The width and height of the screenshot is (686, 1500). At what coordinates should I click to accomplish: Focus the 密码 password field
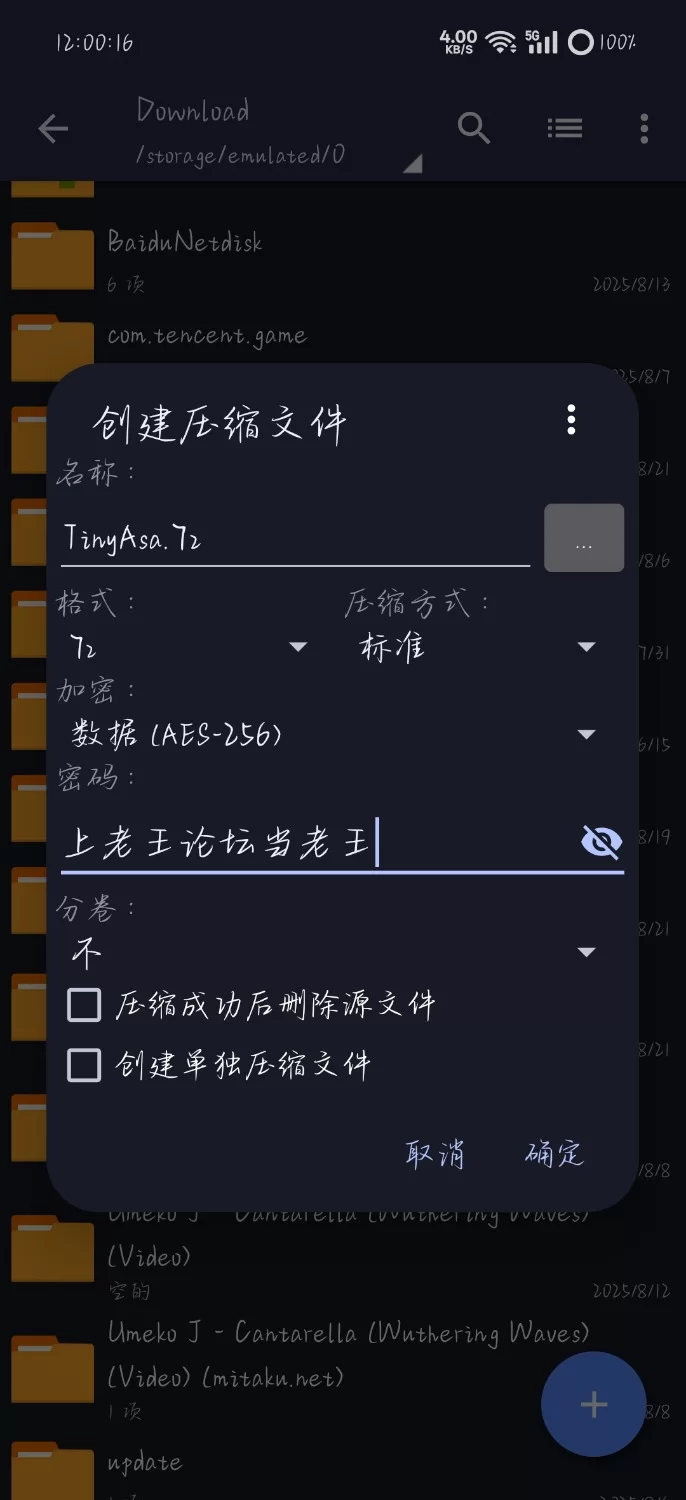(x=315, y=843)
